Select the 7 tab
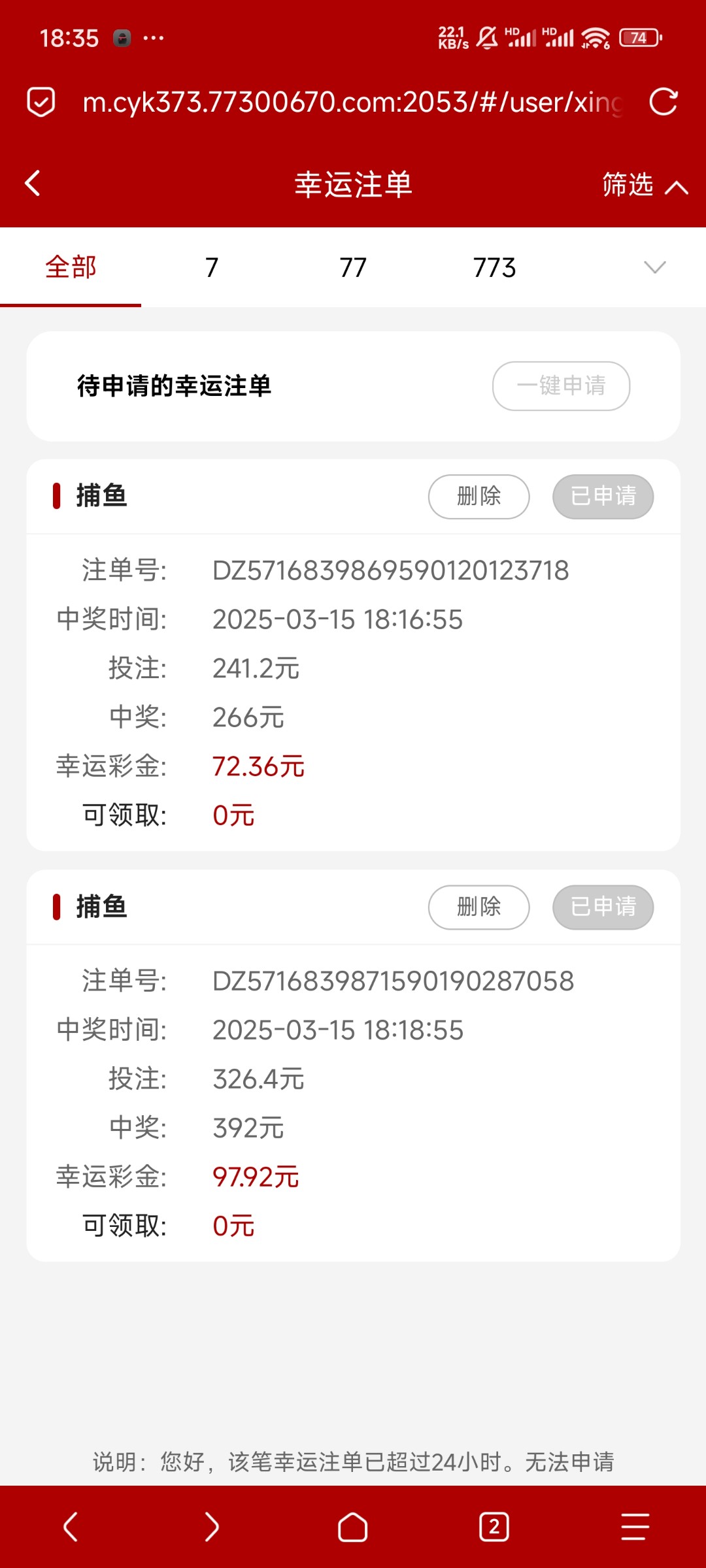Screen dimensions: 706x1568 (x=212, y=267)
